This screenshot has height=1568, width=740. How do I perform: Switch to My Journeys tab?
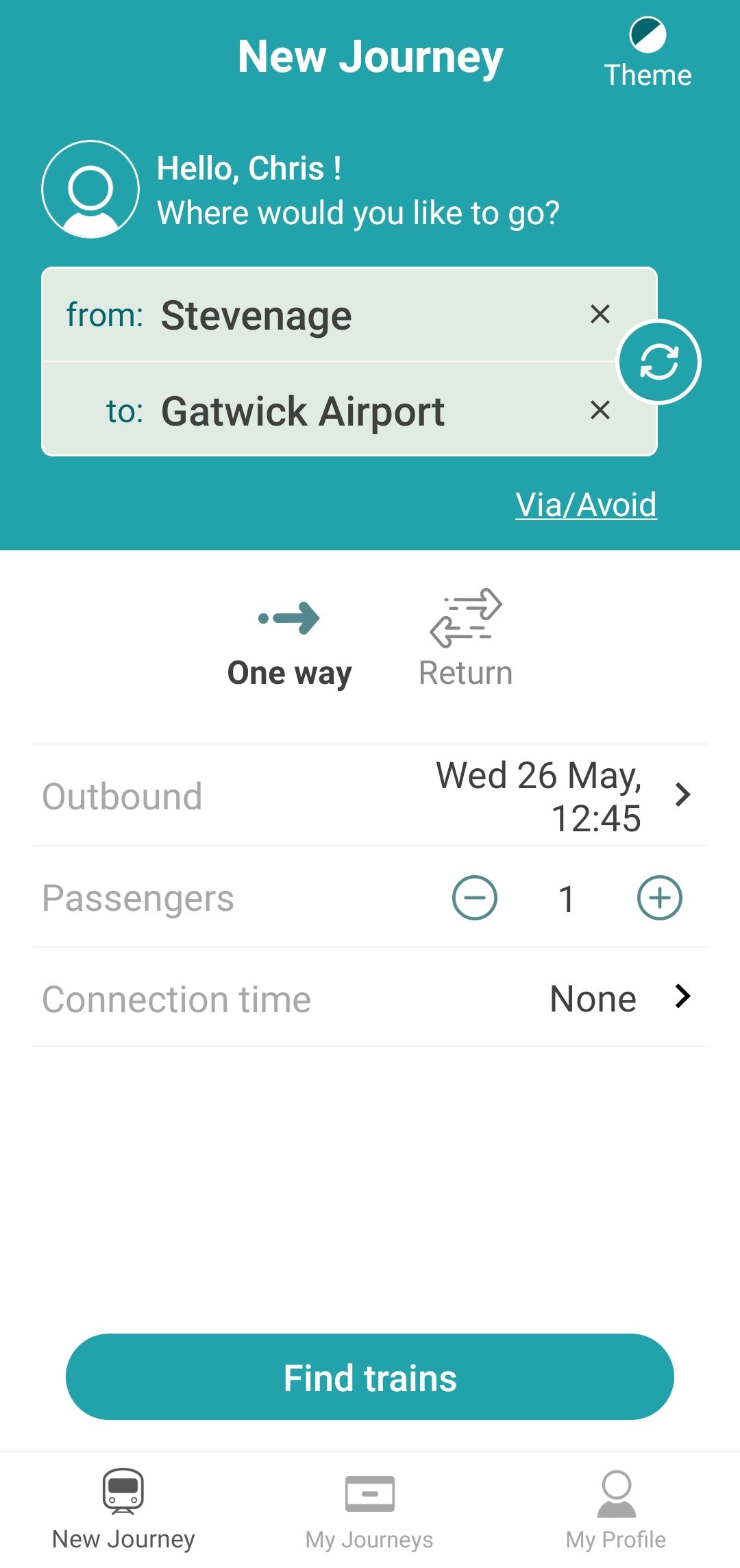pyautogui.click(x=370, y=1510)
